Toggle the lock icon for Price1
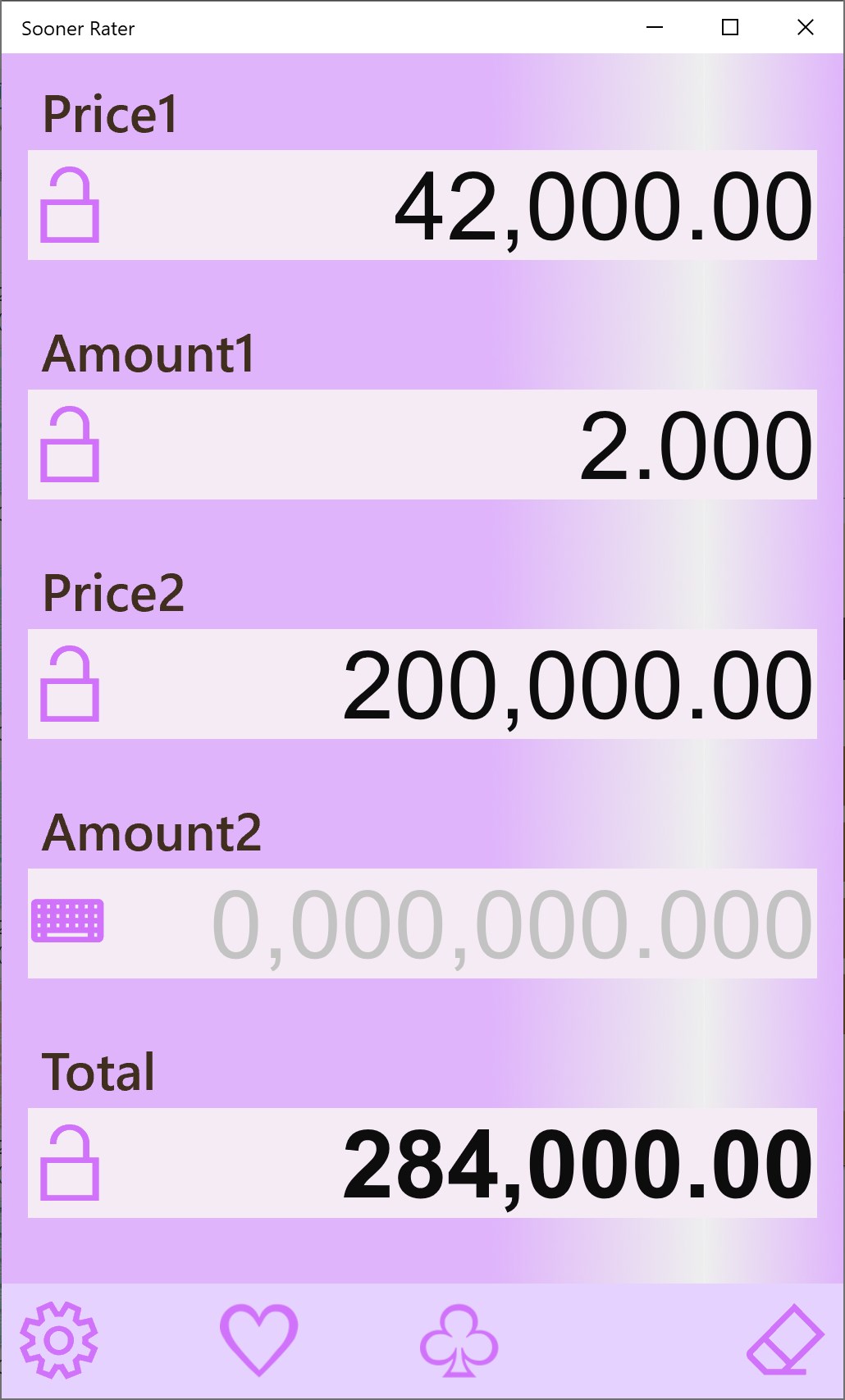Viewport: 845px width, 1400px height. (70, 205)
